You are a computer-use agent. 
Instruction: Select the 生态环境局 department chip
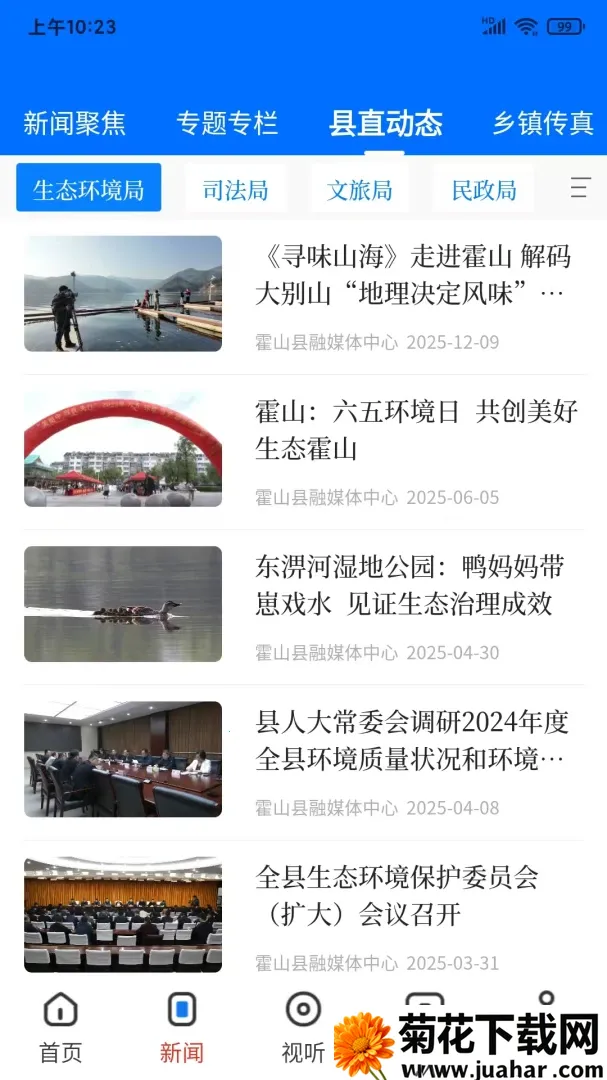89,187
